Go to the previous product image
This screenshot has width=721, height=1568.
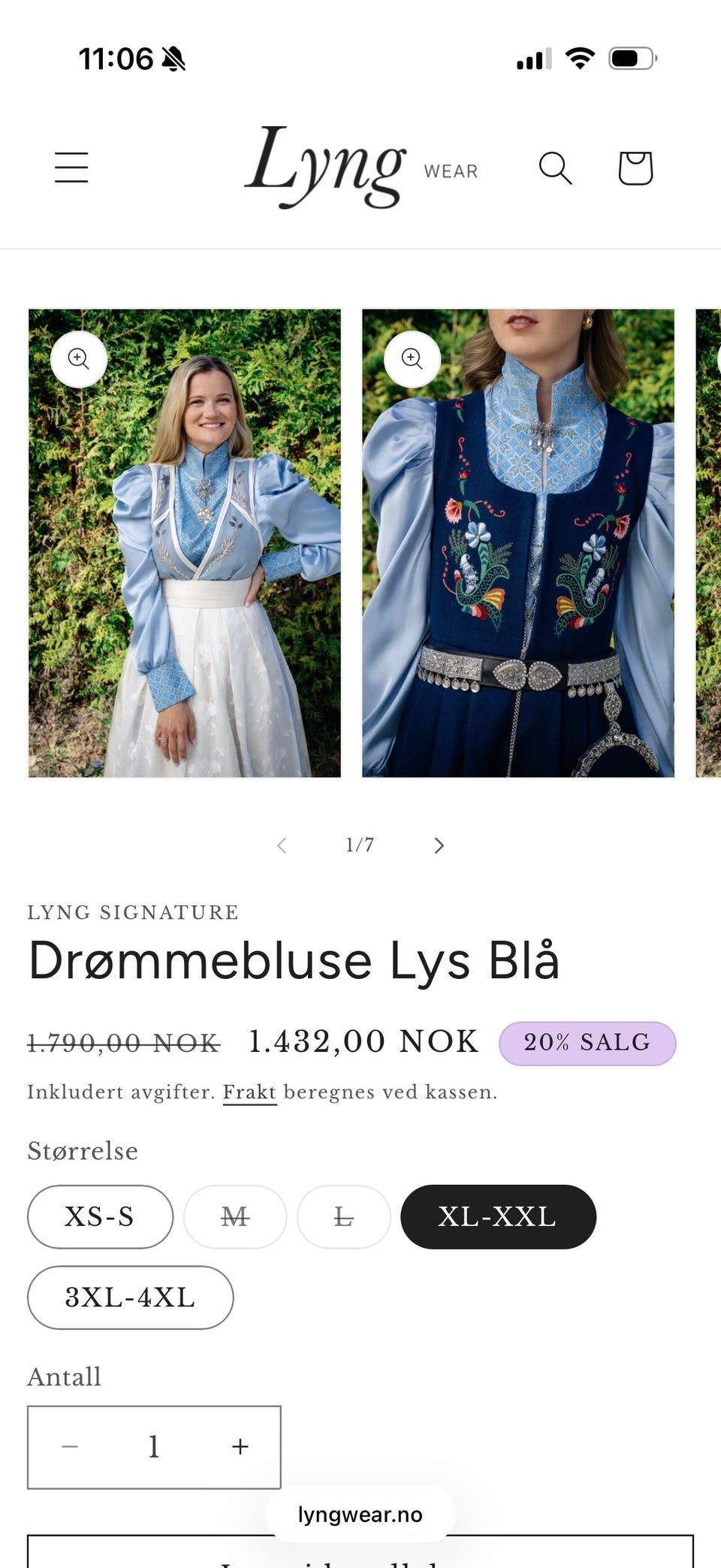coord(282,845)
